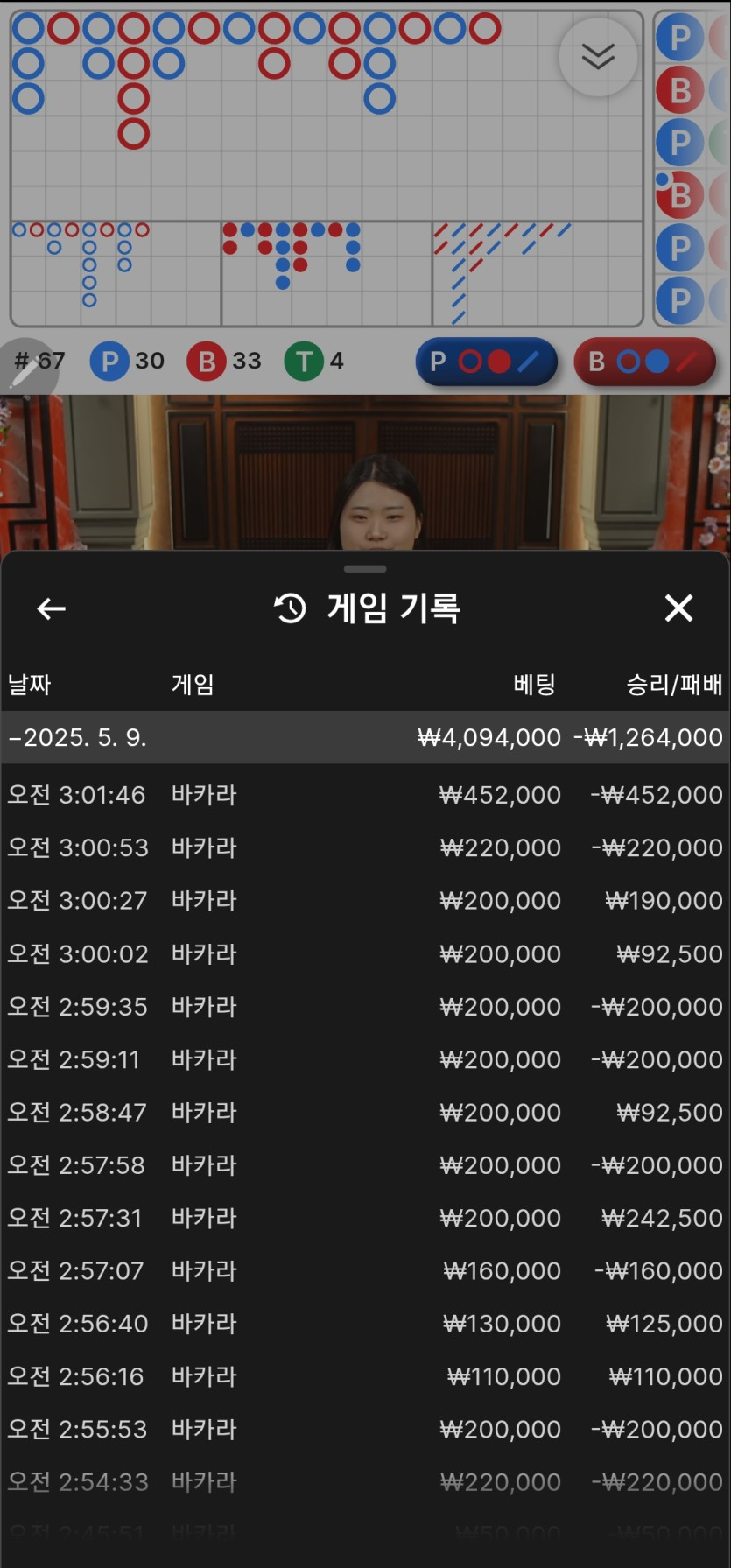View the 오전 2:56:40 round details
Screen dimensions: 731x1568
(x=365, y=1323)
